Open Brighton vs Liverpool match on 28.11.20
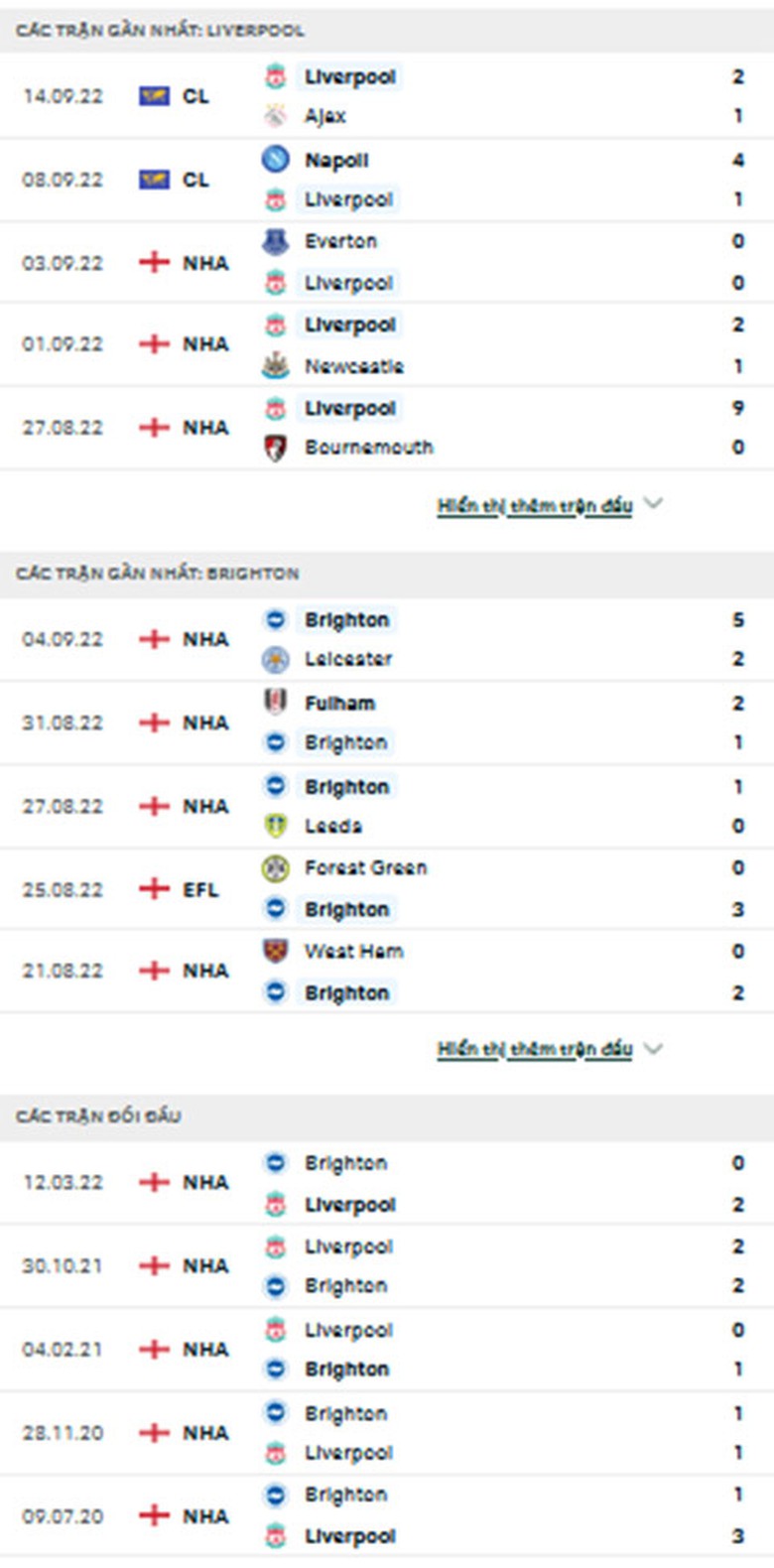774x1568 pixels. point(387,1433)
